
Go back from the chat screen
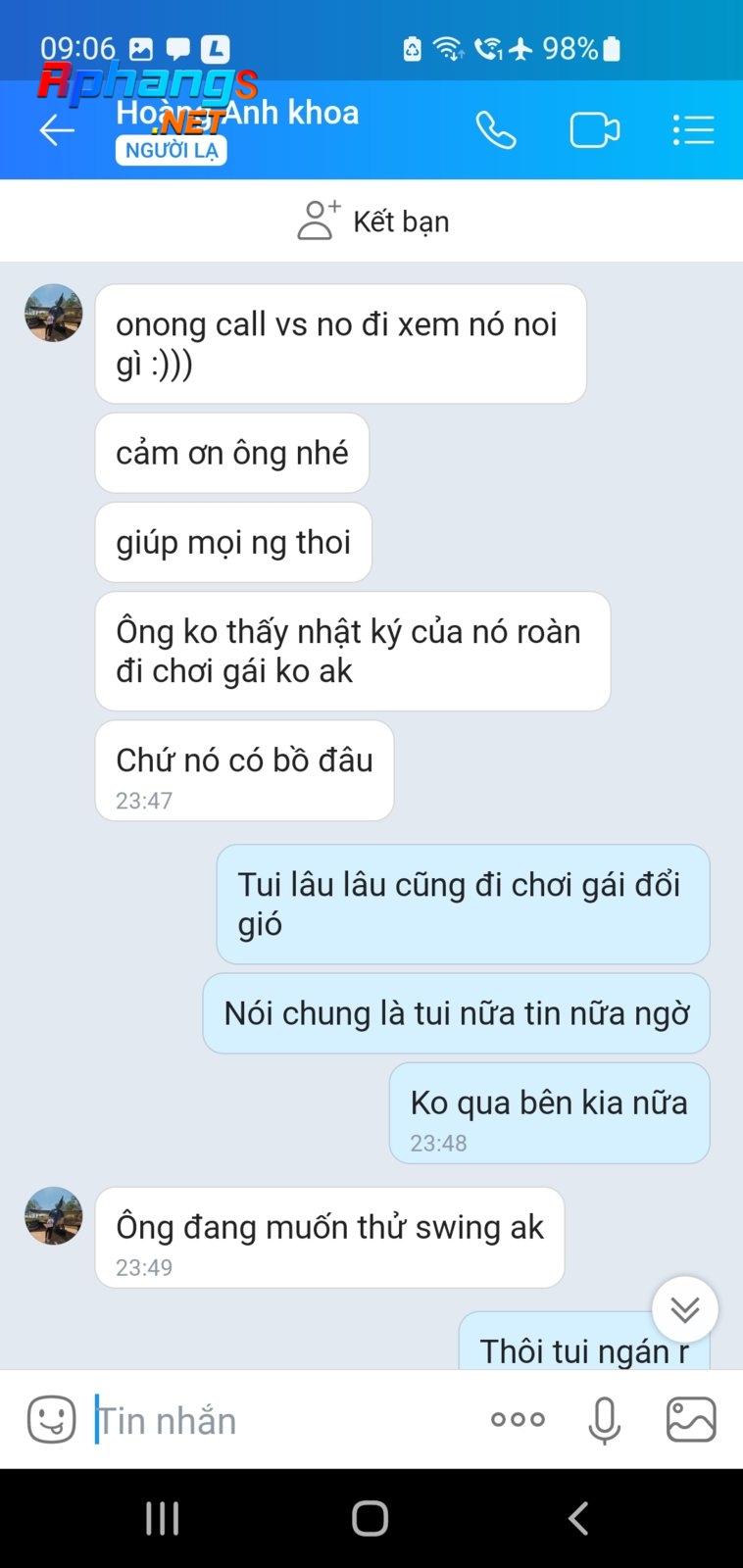coord(57,130)
